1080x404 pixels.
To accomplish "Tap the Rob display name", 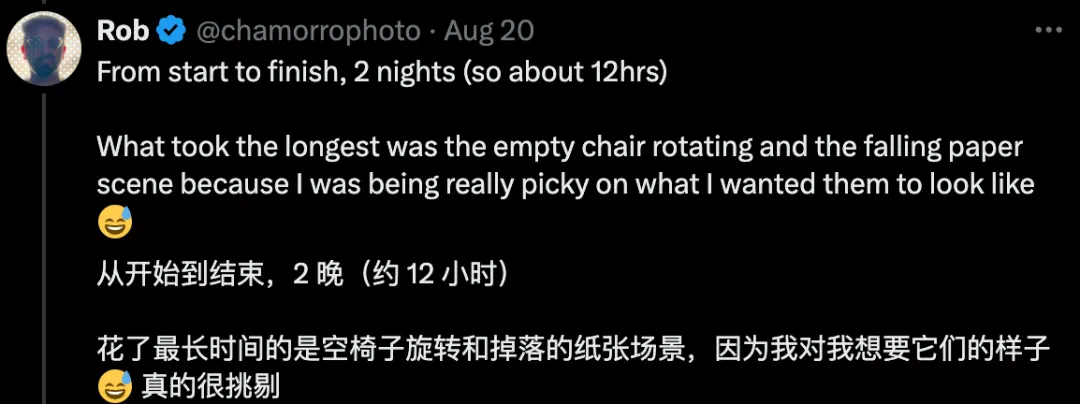I will 123,32.
